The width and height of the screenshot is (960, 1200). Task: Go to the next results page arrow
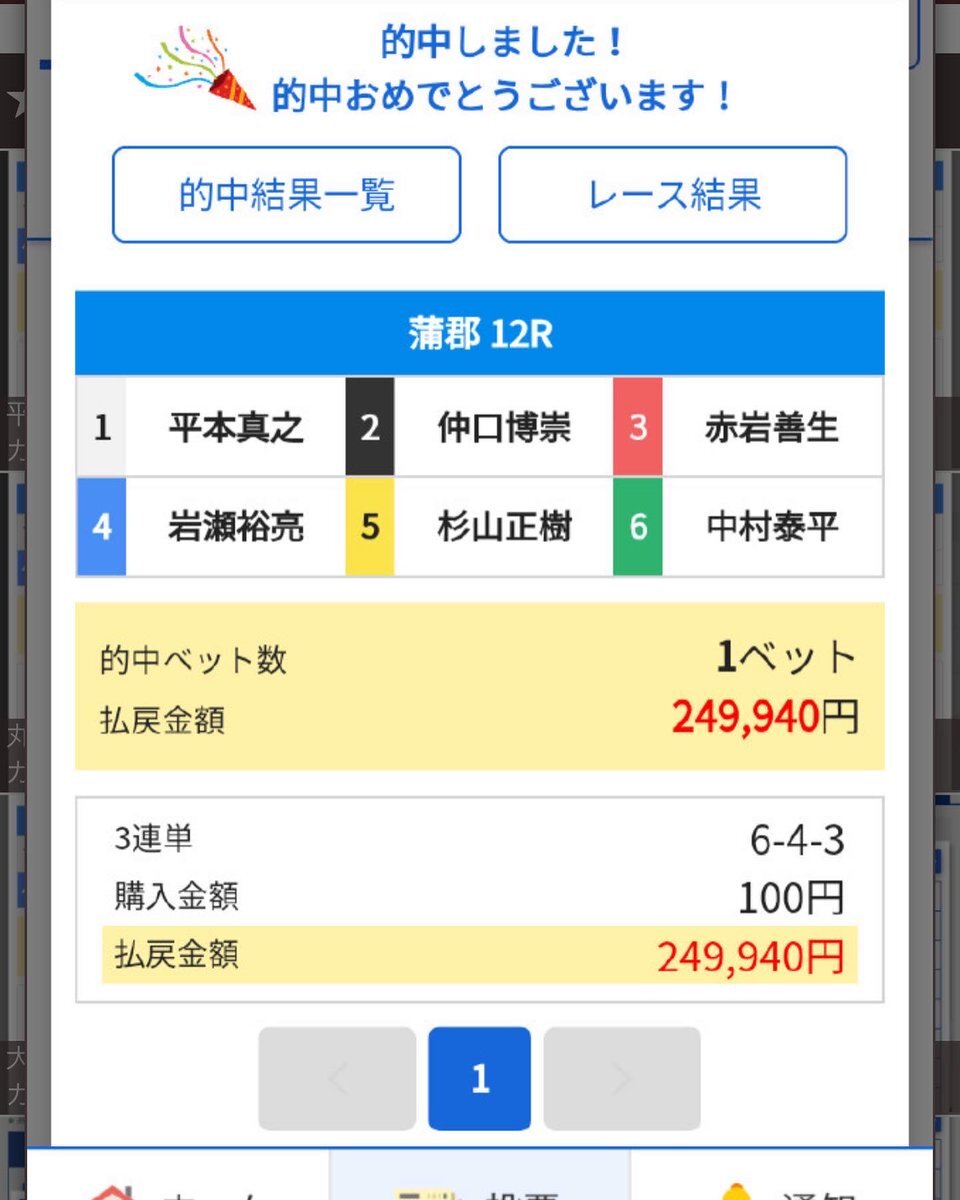(622, 1078)
